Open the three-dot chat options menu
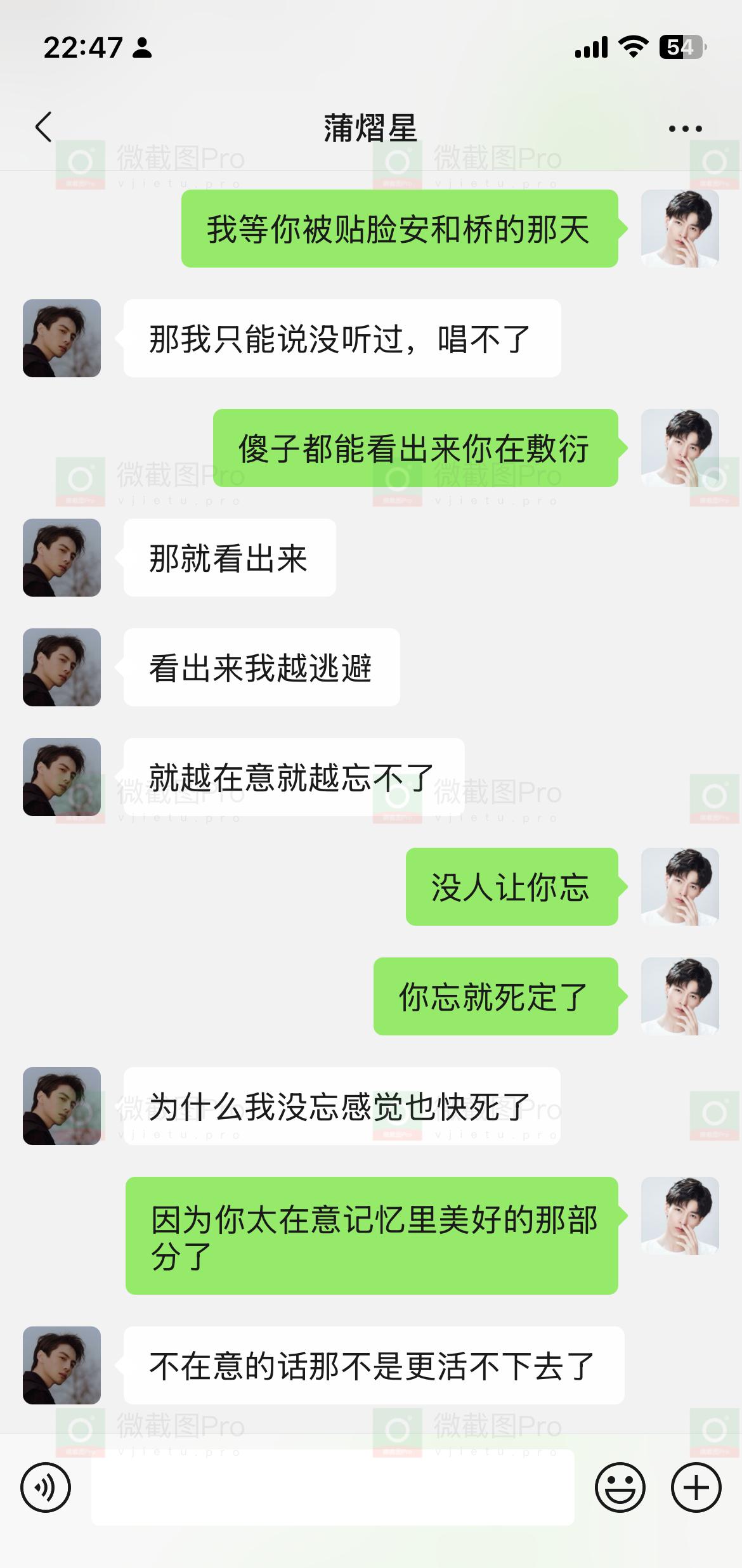The image size is (742, 1568). [685, 129]
